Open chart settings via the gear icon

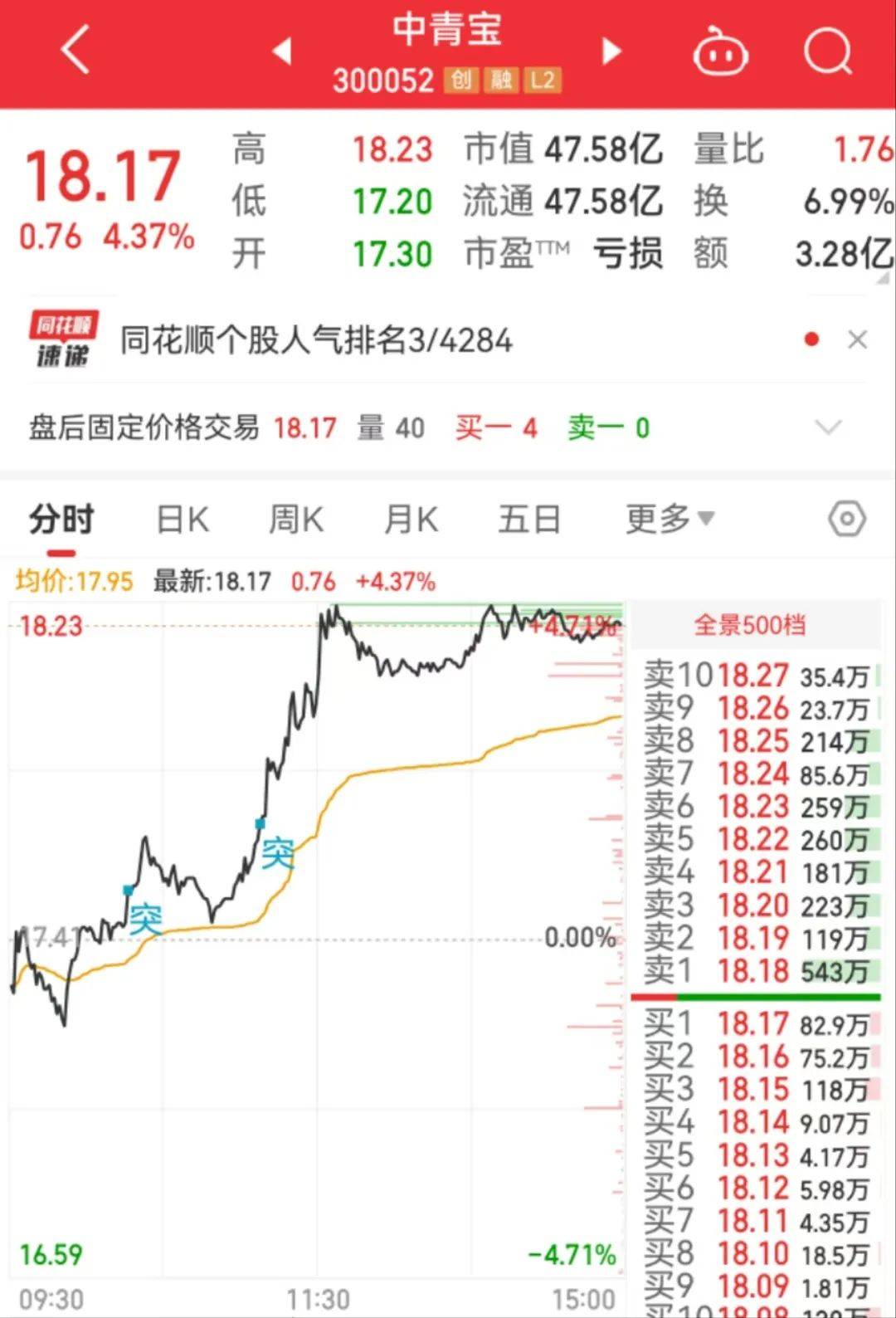click(x=846, y=517)
